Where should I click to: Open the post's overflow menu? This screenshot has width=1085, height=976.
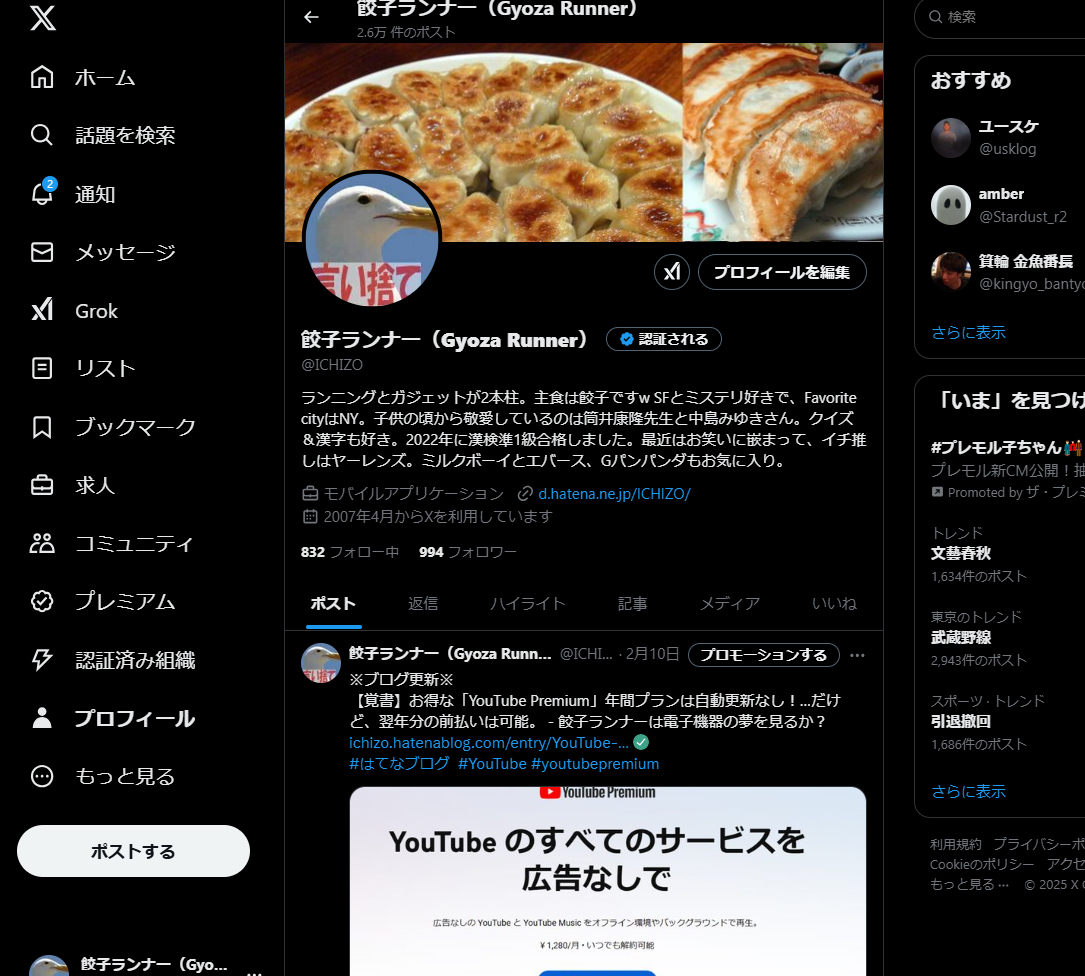click(x=857, y=655)
